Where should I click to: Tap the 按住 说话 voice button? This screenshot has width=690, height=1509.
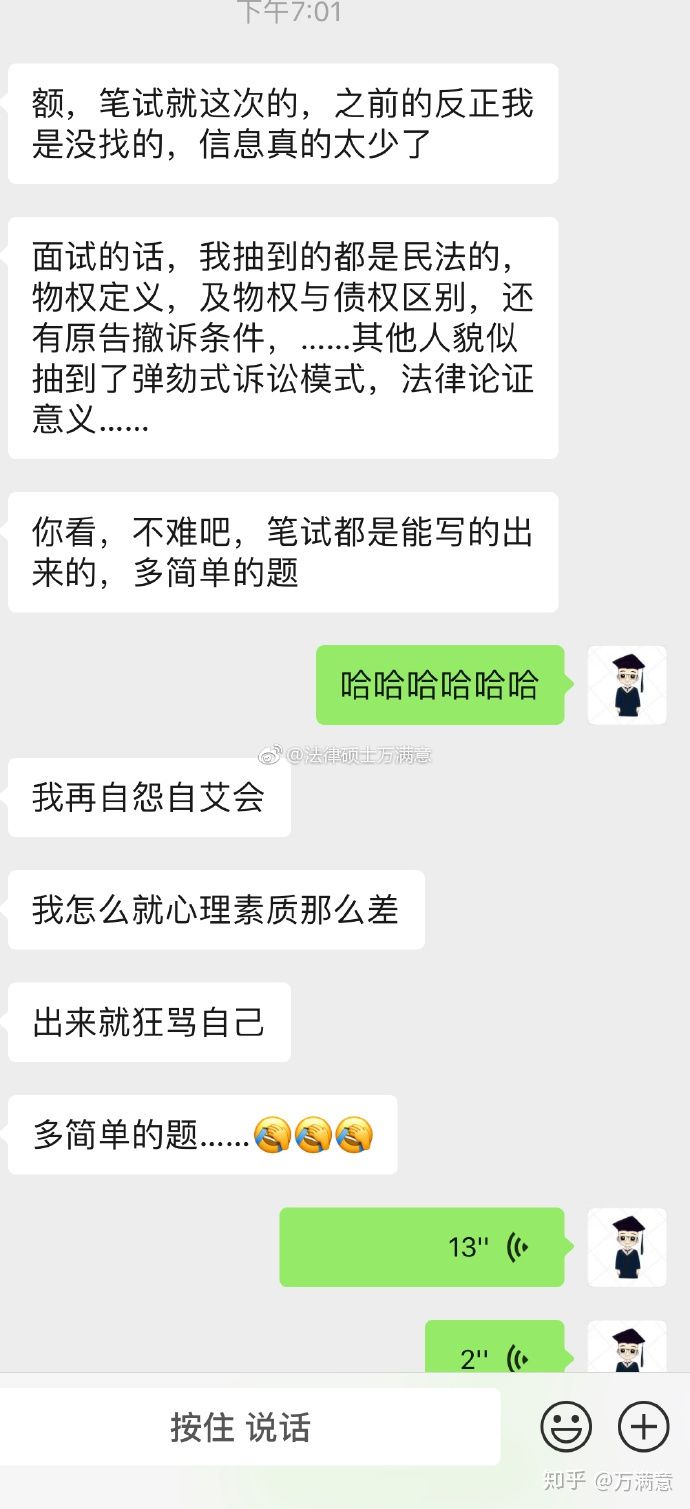[240, 1427]
